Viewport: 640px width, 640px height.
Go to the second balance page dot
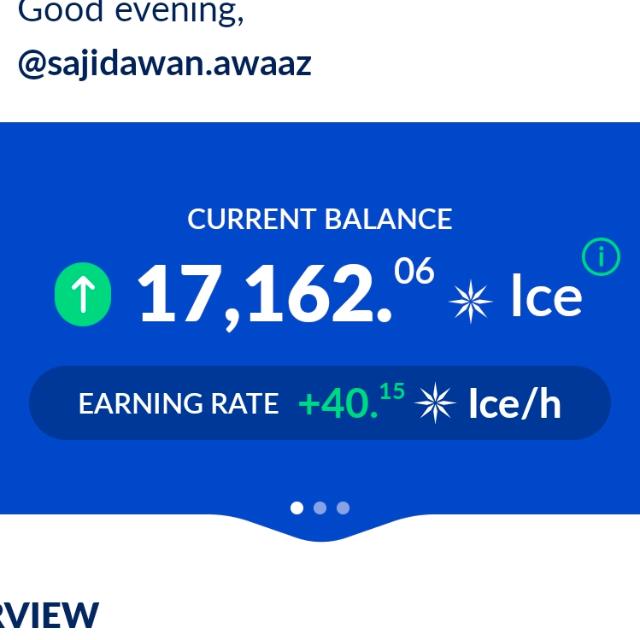[x=320, y=508]
